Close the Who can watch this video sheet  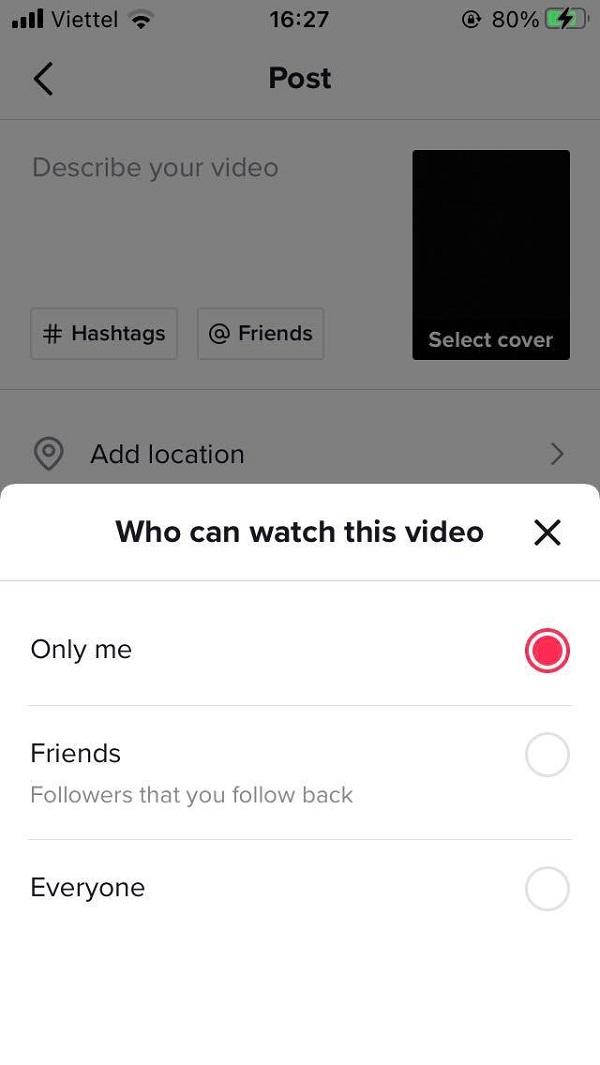click(x=547, y=532)
